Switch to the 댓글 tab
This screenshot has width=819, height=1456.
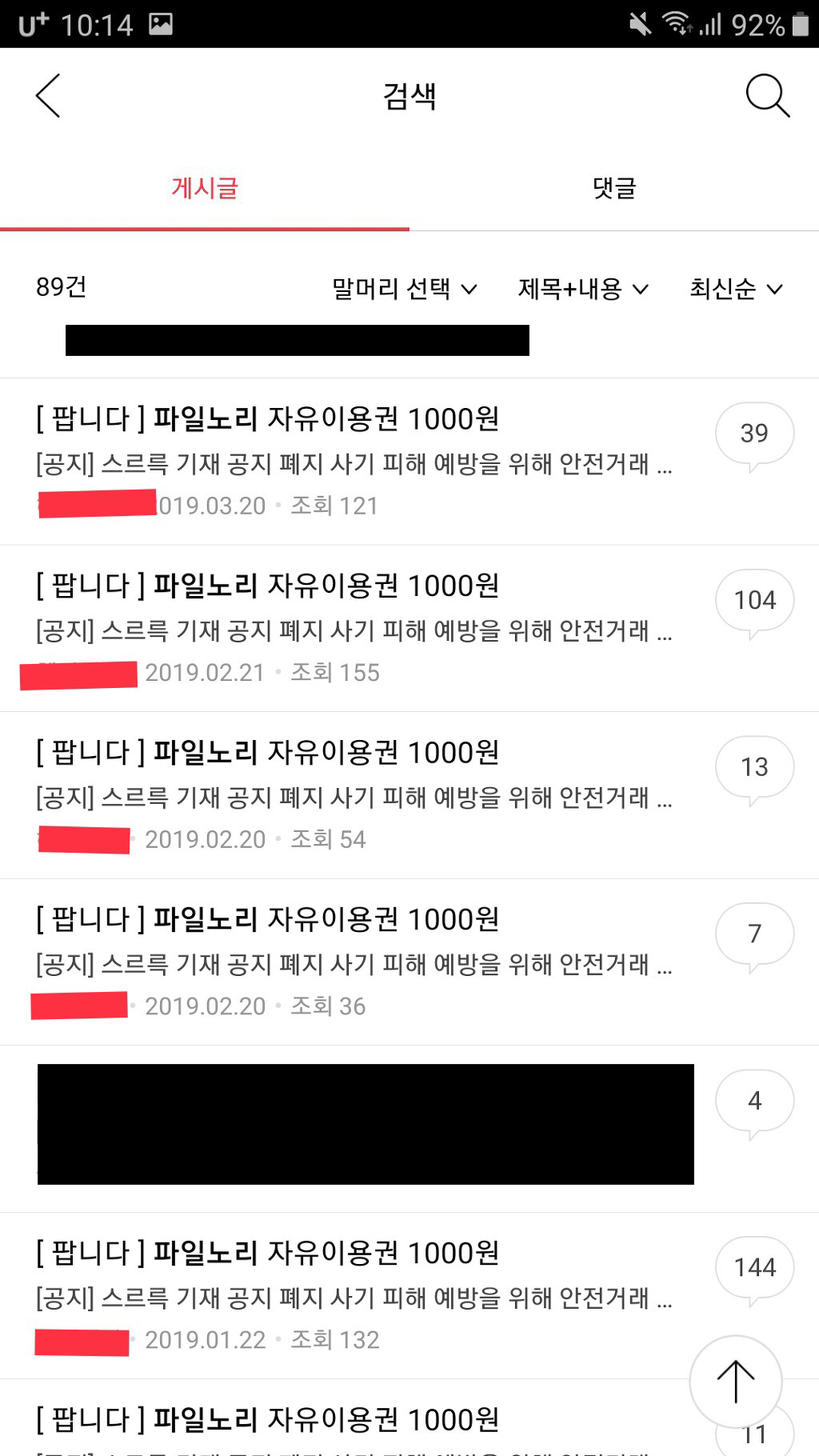(x=613, y=189)
